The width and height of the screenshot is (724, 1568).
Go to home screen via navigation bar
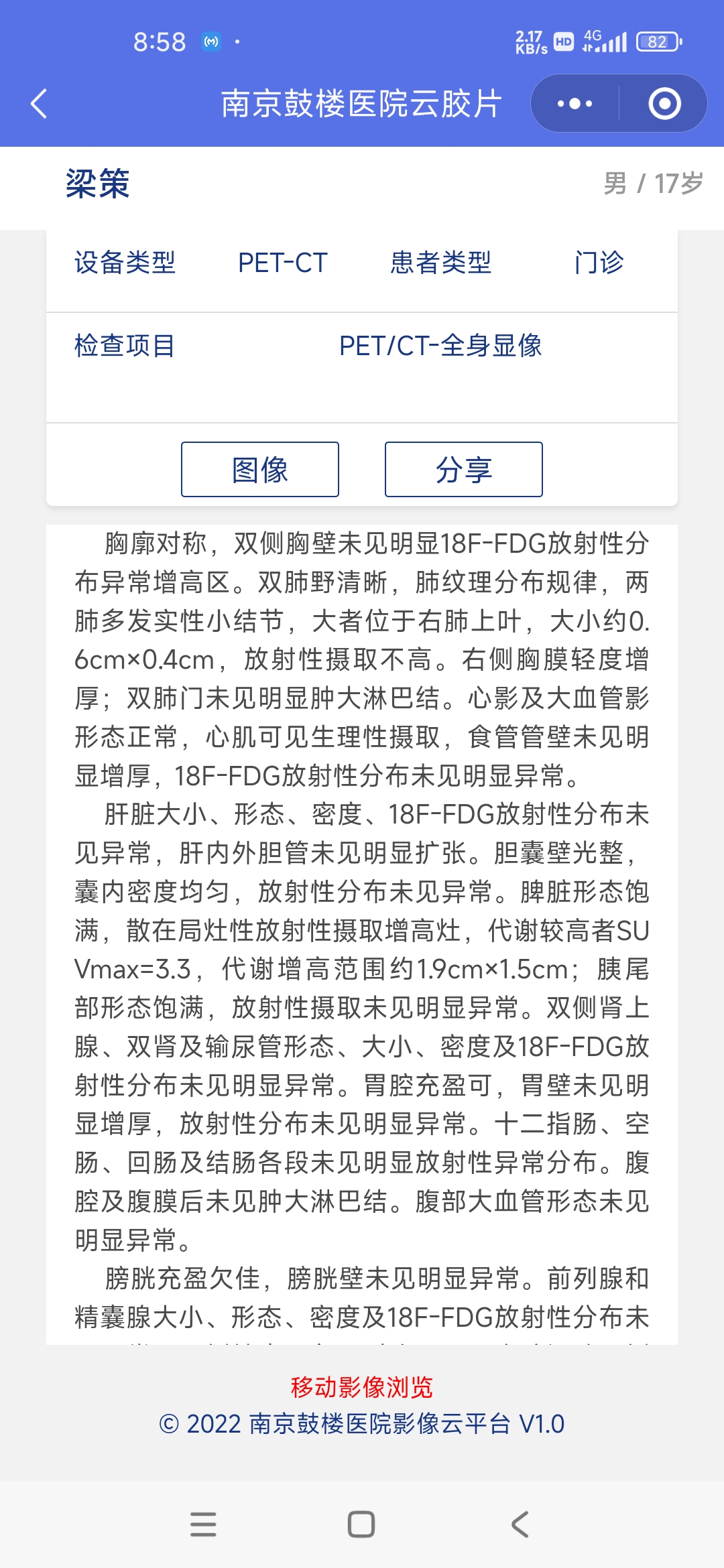[361, 1524]
